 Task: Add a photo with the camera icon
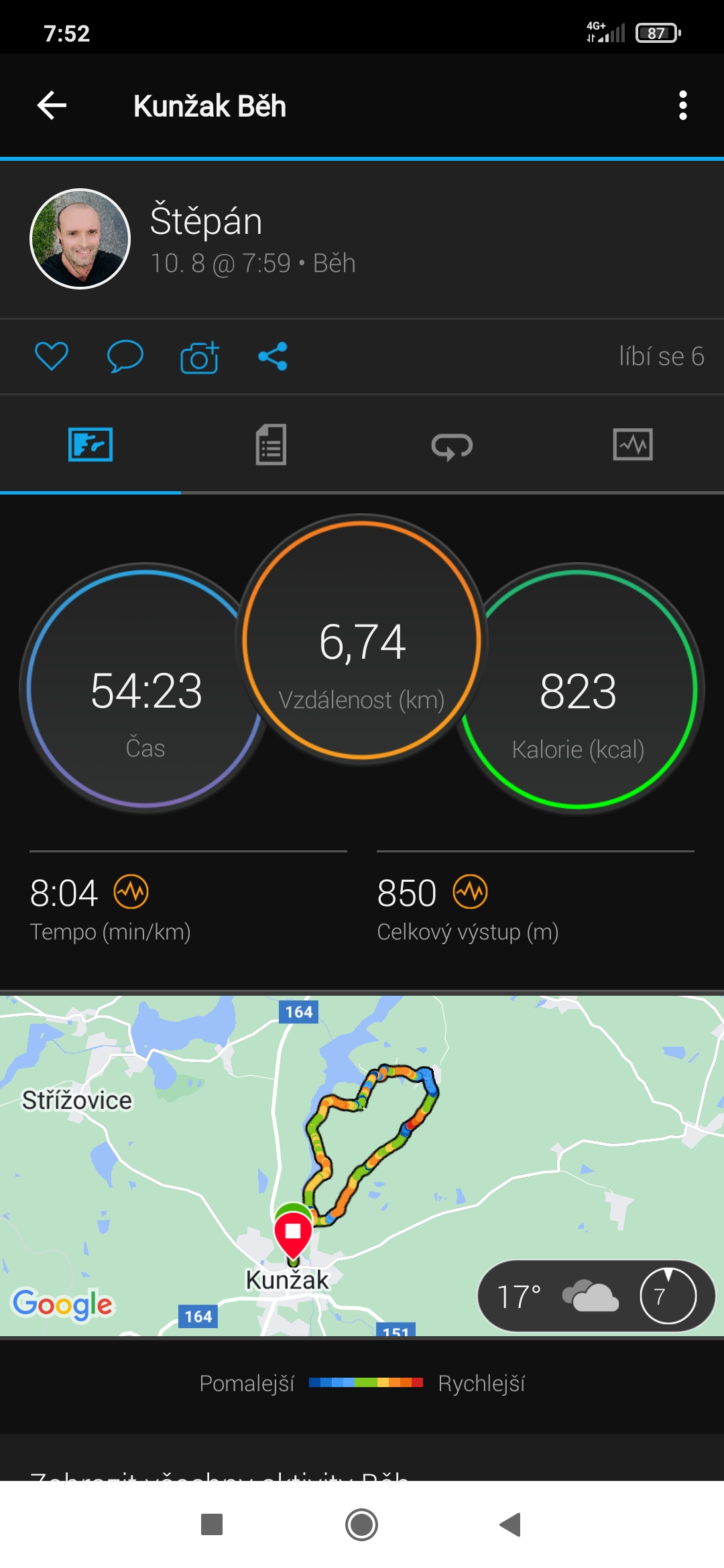click(199, 356)
